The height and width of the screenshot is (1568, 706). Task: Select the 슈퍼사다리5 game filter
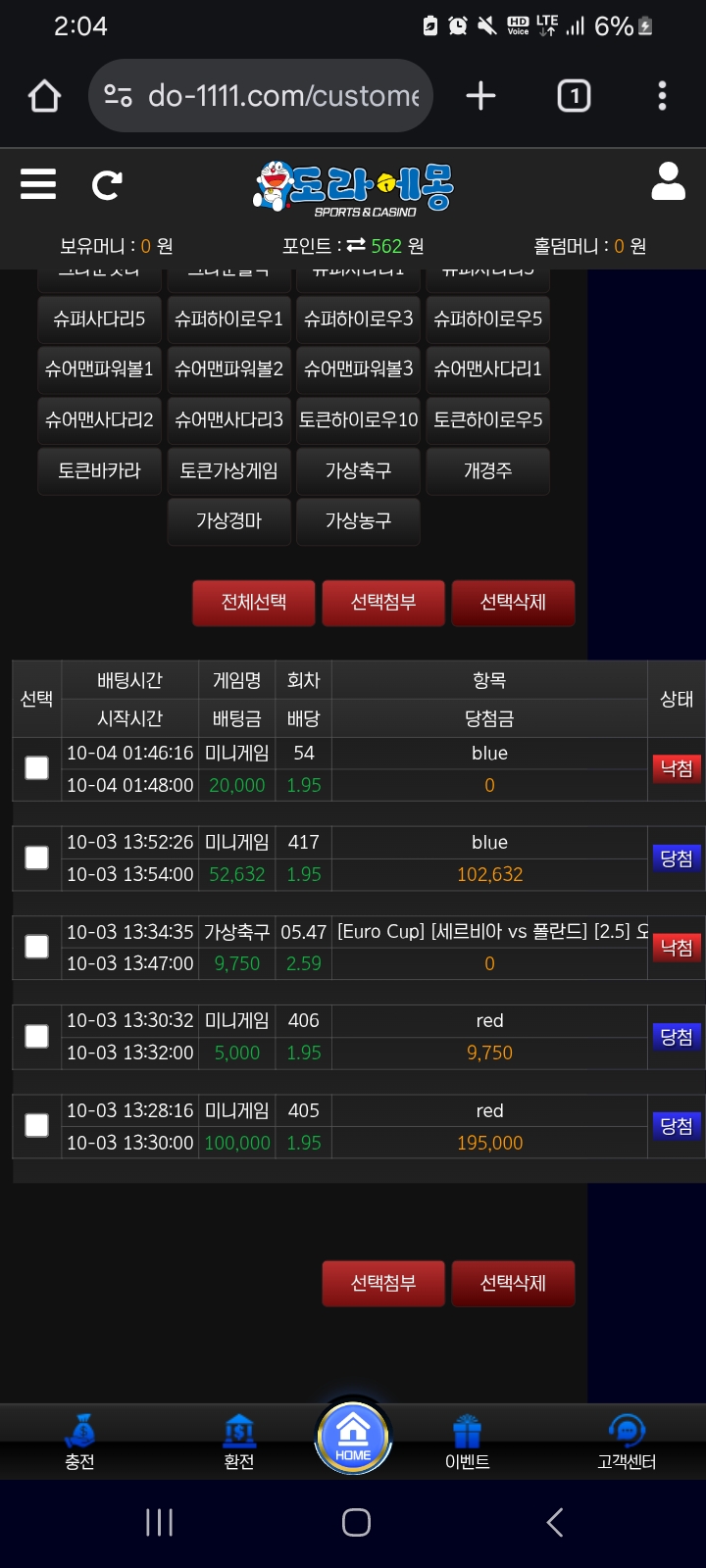tap(99, 318)
